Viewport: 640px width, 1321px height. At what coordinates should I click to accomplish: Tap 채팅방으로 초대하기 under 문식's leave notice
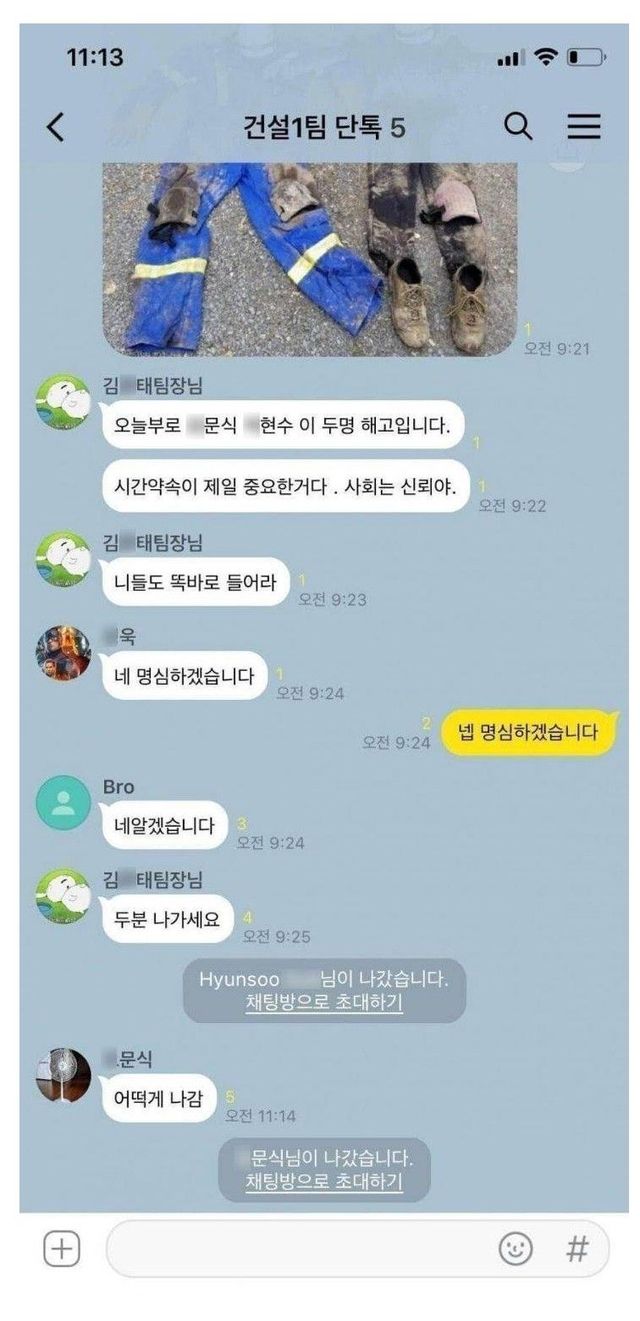click(x=324, y=1182)
